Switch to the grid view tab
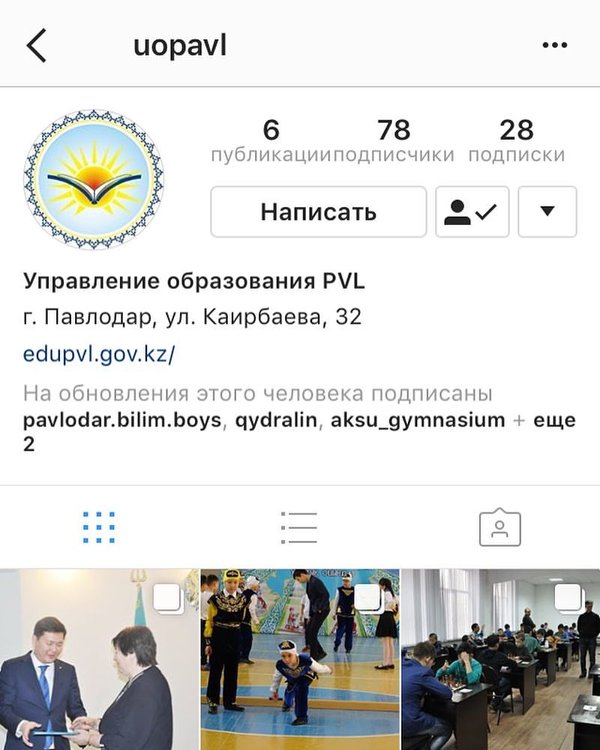Screen dimensions: 600x750 click(99, 527)
